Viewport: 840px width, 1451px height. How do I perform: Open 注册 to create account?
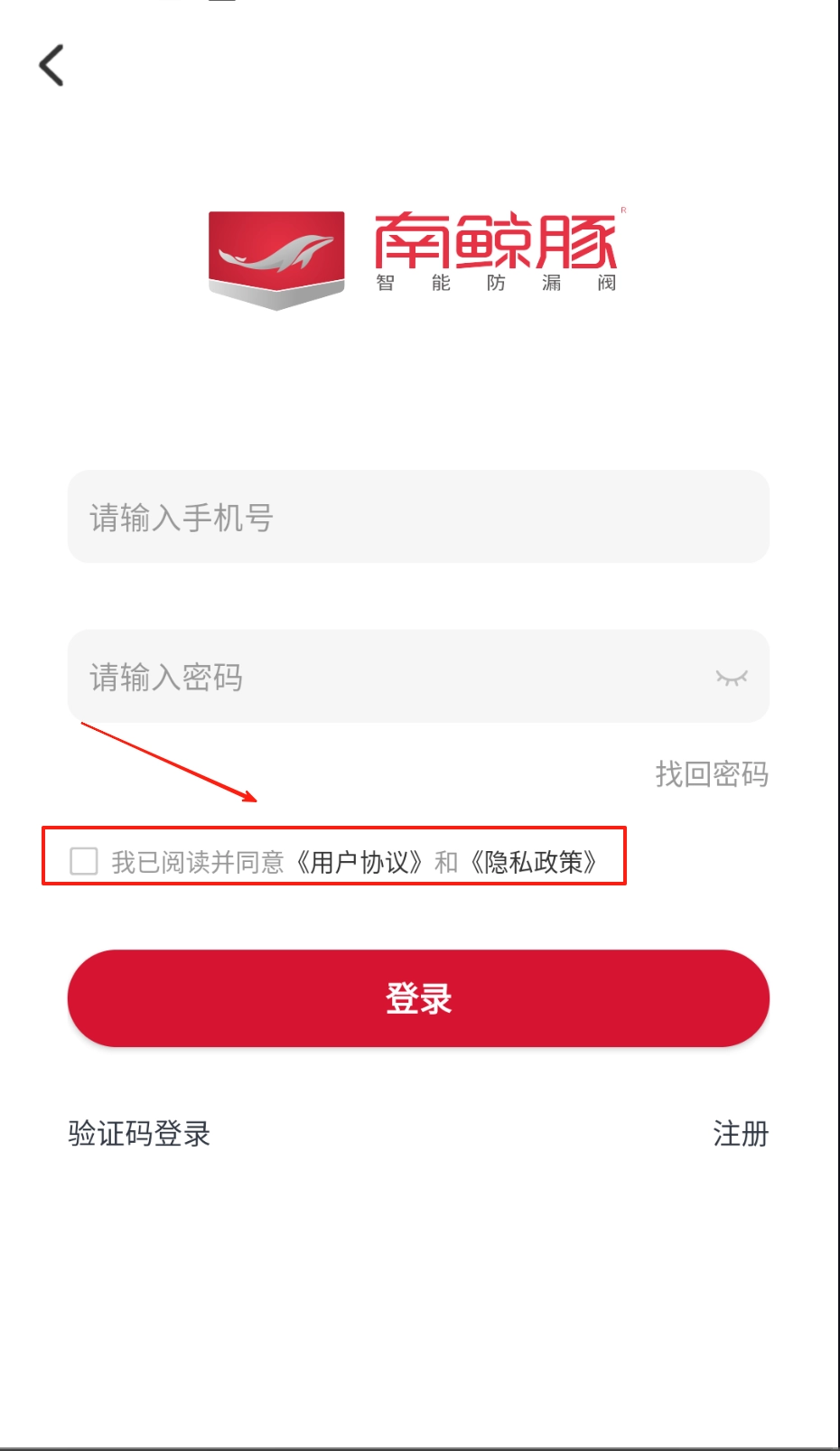(740, 1133)
